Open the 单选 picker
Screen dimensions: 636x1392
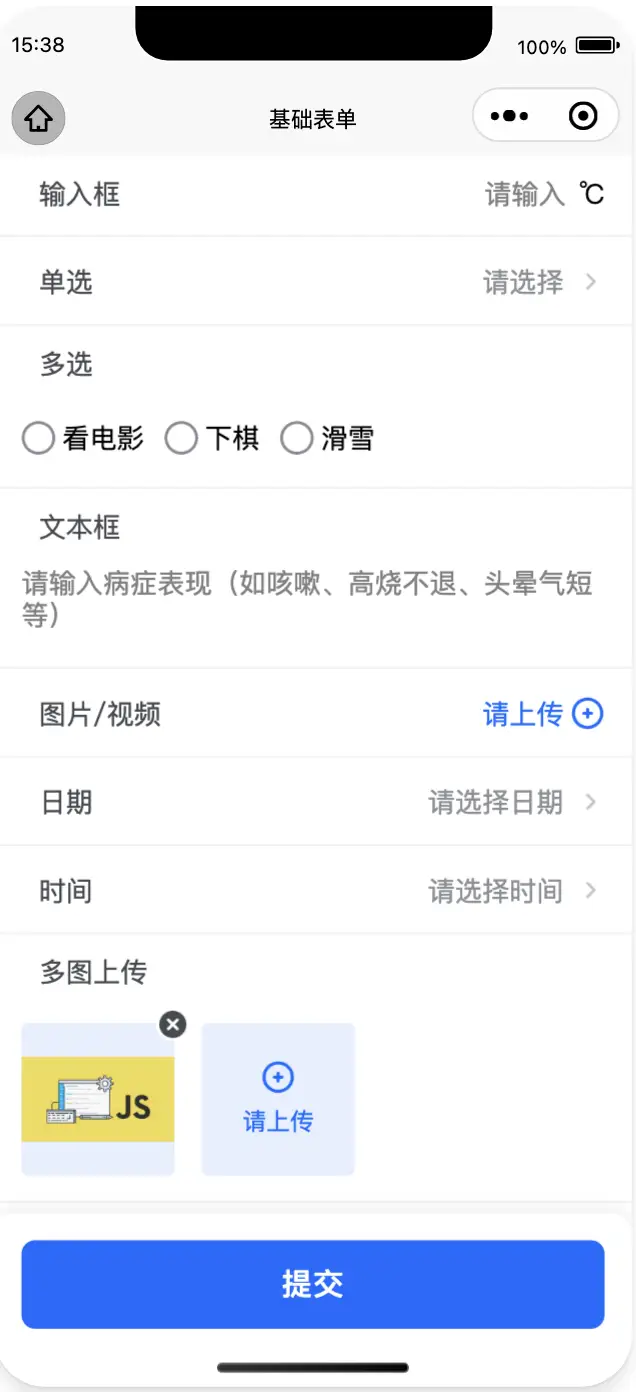(x=318, y=282)
